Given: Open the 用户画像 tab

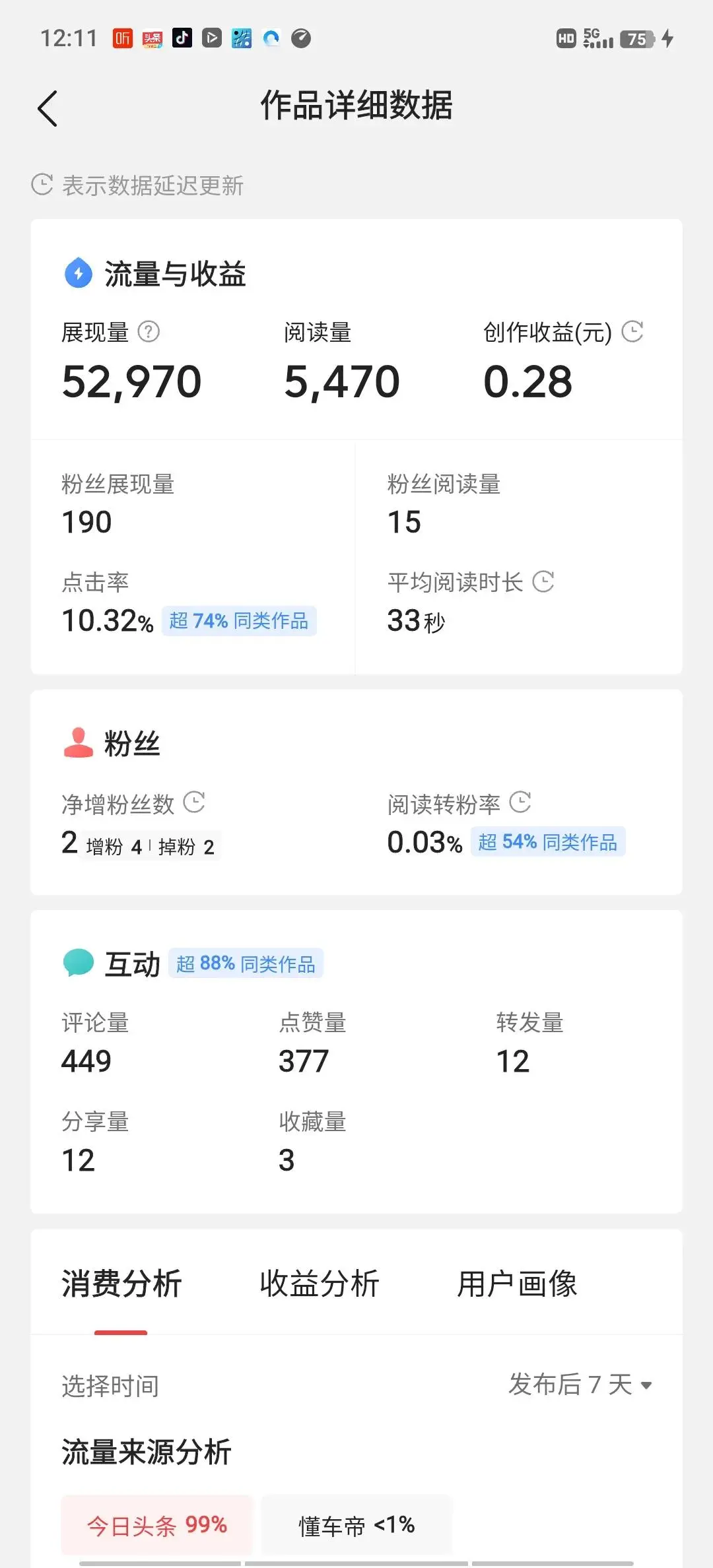Looking at the screenshot, I should click(517, 1284).
